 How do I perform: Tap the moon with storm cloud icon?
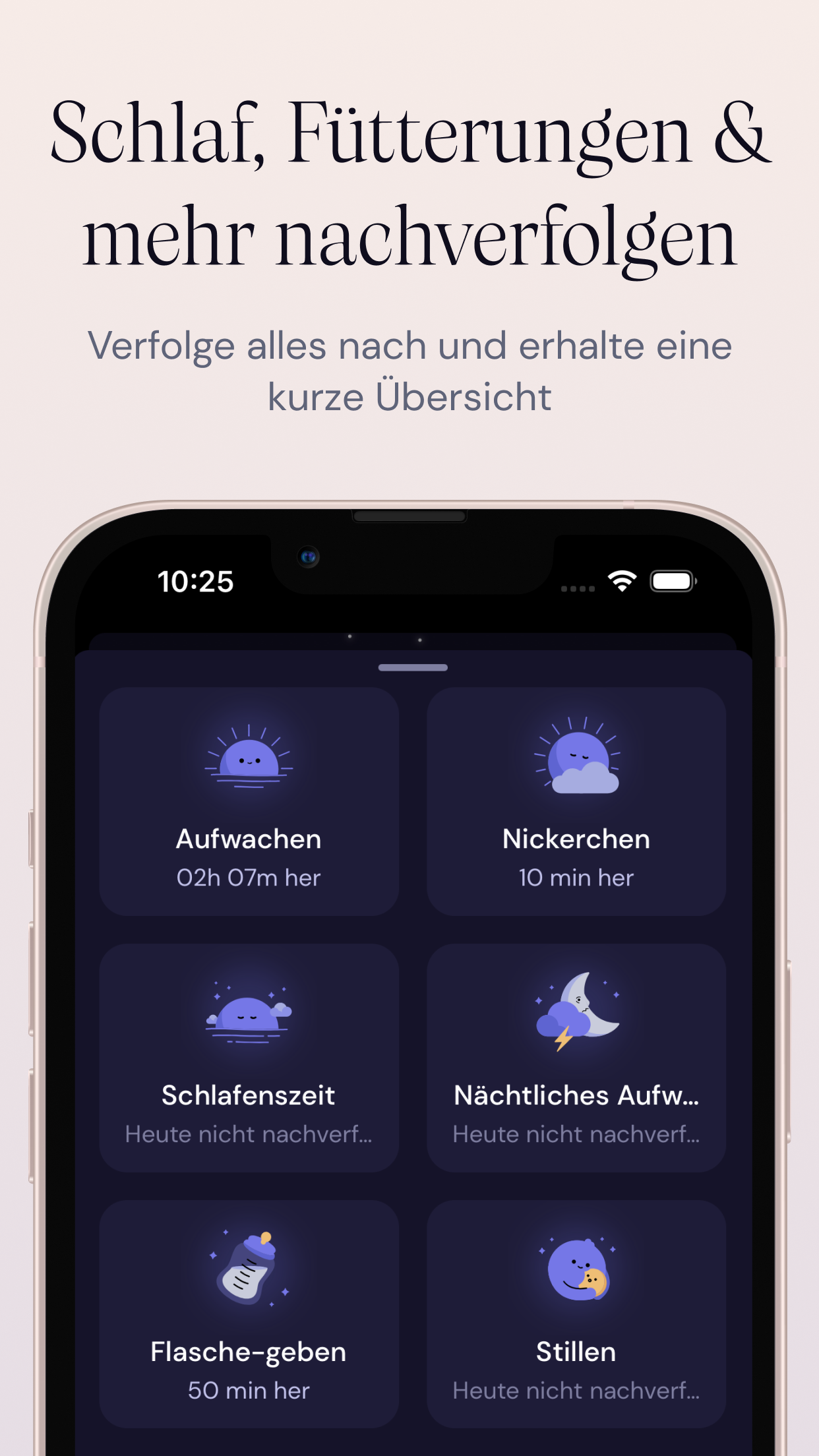click(x=576, y=1012)
